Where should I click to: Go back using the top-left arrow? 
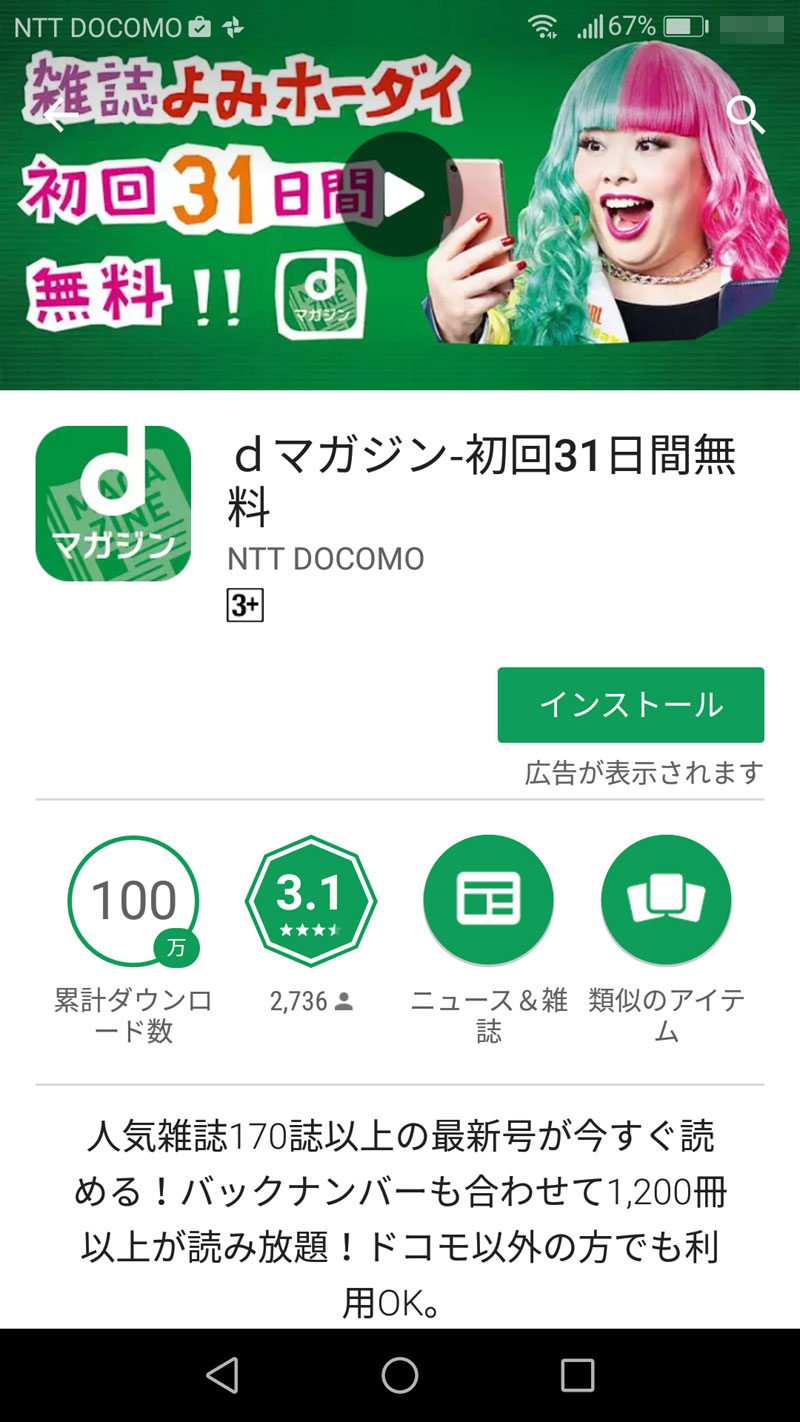pyautogui.click(x=60, y=116)
